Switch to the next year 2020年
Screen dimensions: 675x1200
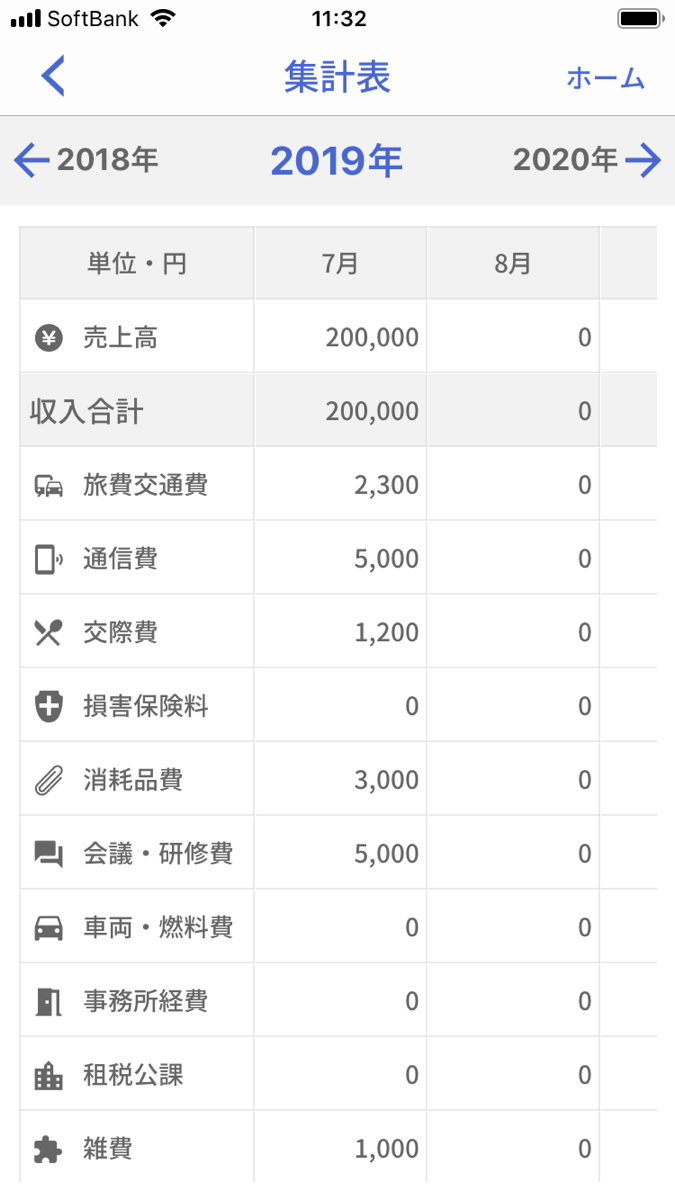588,160
